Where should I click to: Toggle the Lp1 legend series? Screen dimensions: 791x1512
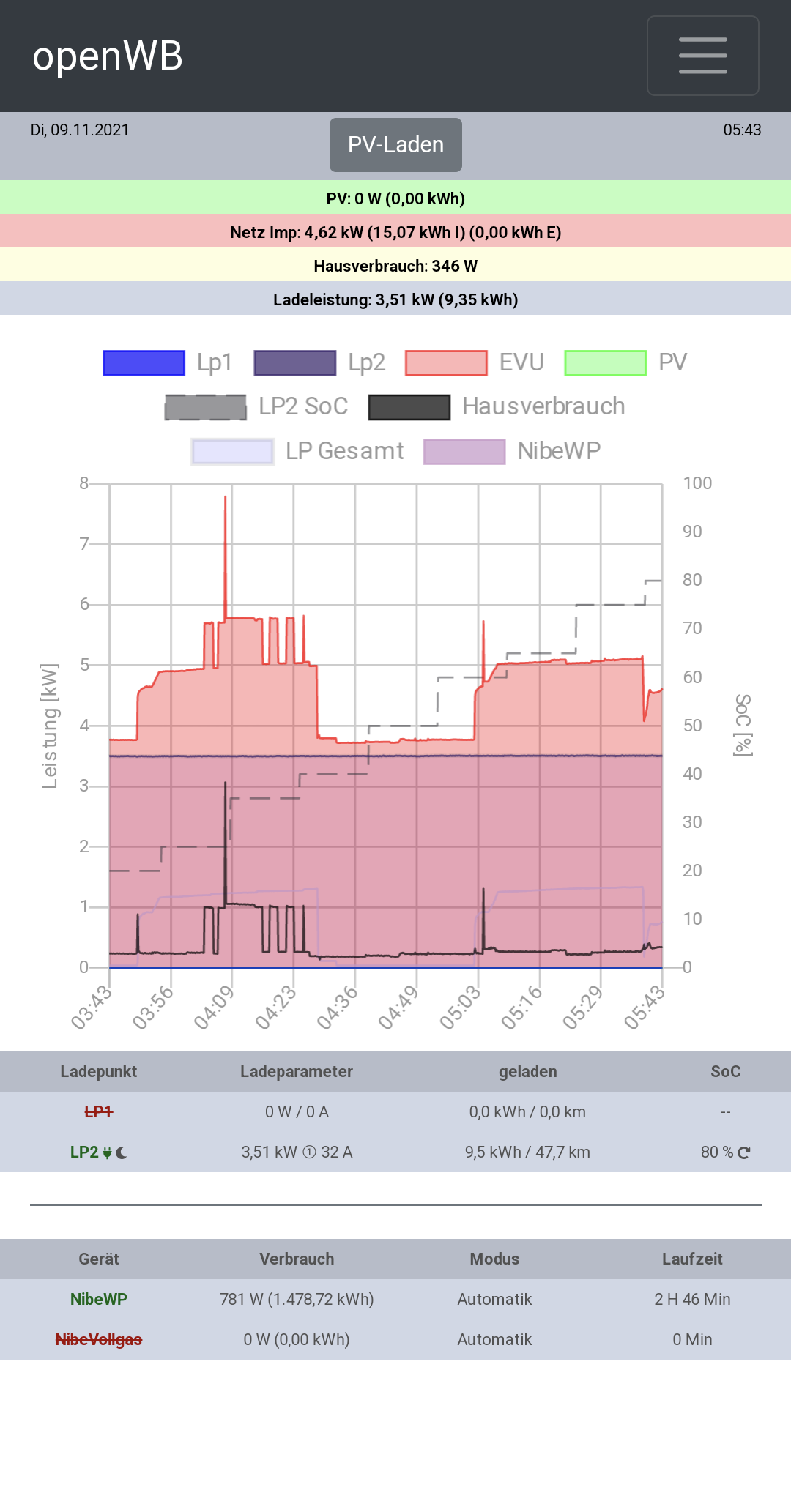point(168,362)
